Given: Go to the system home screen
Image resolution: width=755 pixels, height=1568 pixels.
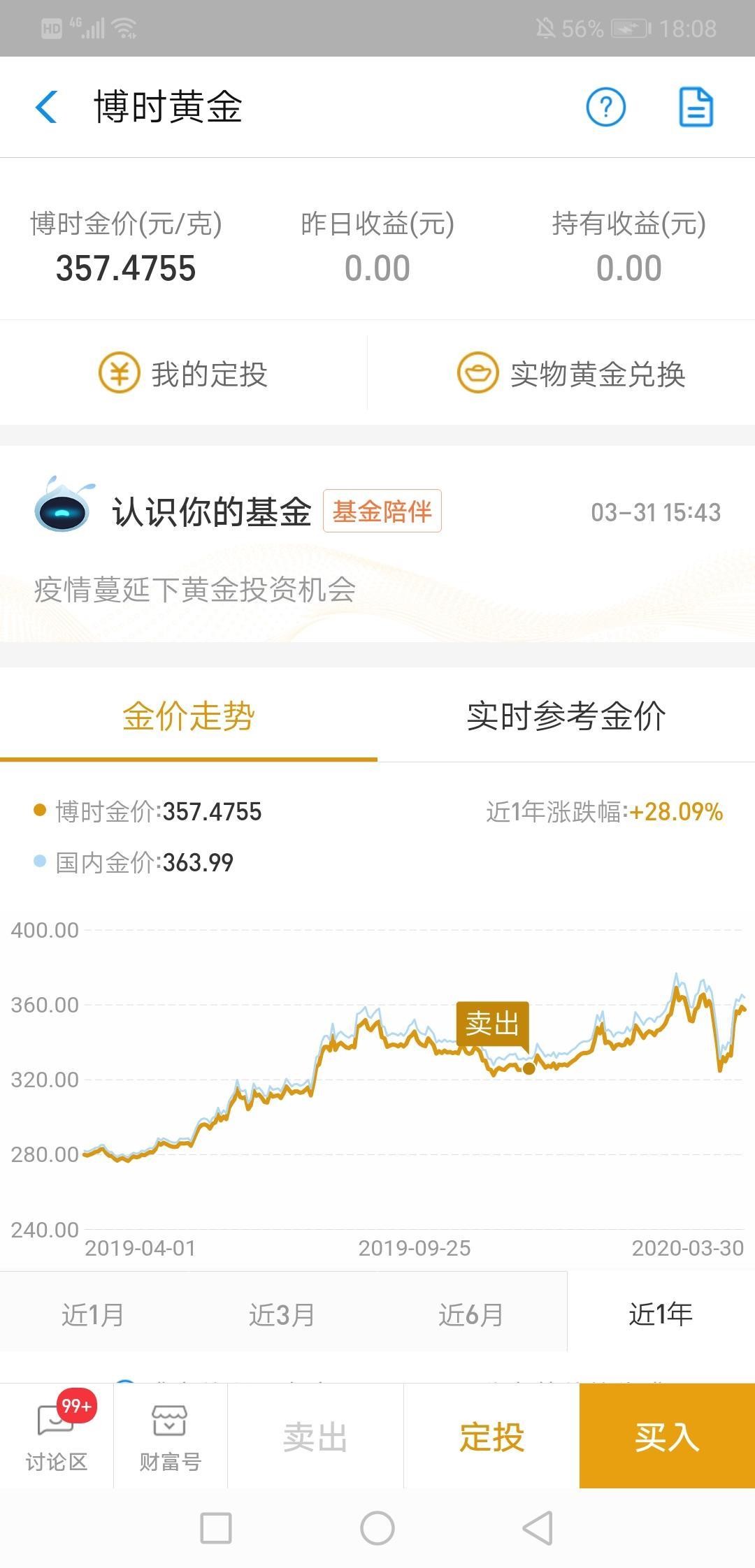Looking at the screenshot, I should coord(377,1528).
